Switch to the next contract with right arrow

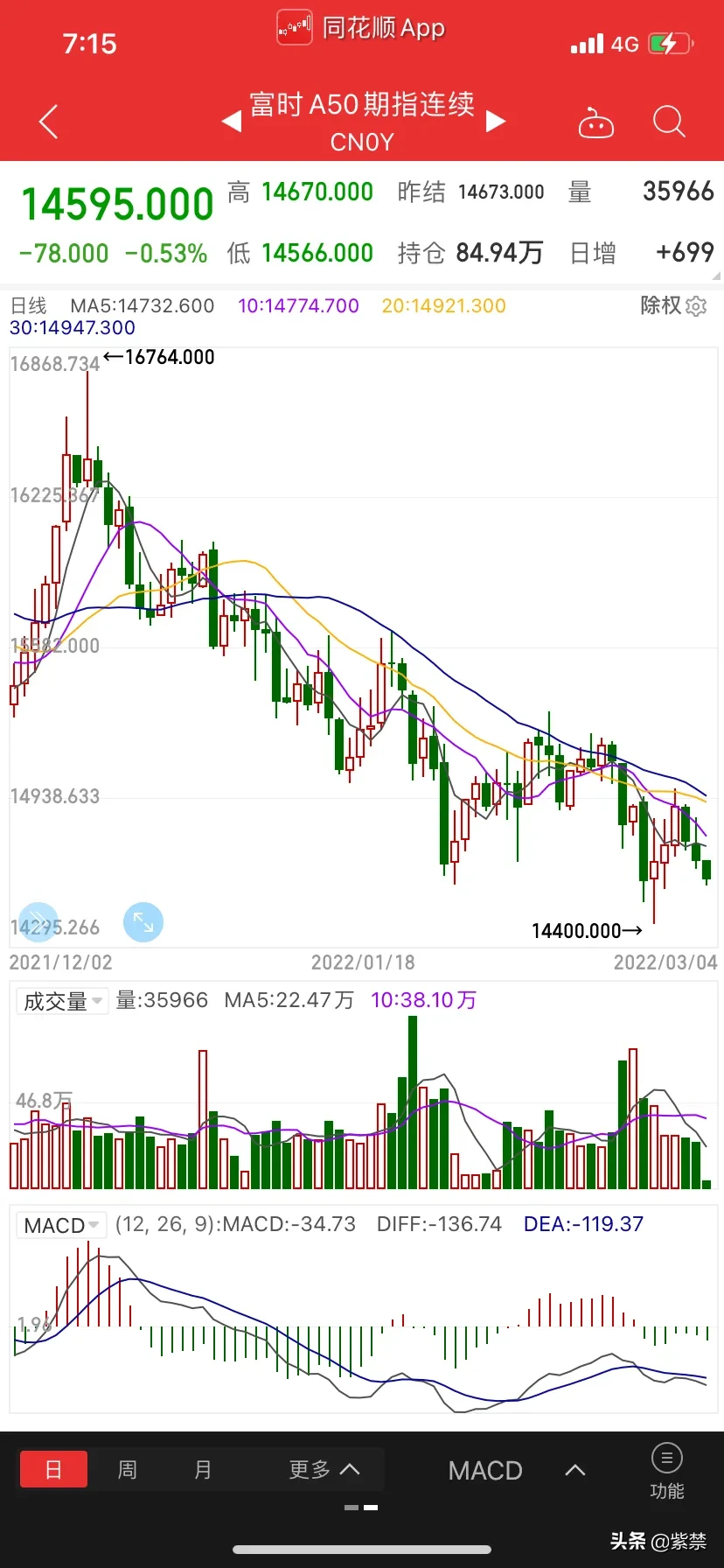(496, 121)
